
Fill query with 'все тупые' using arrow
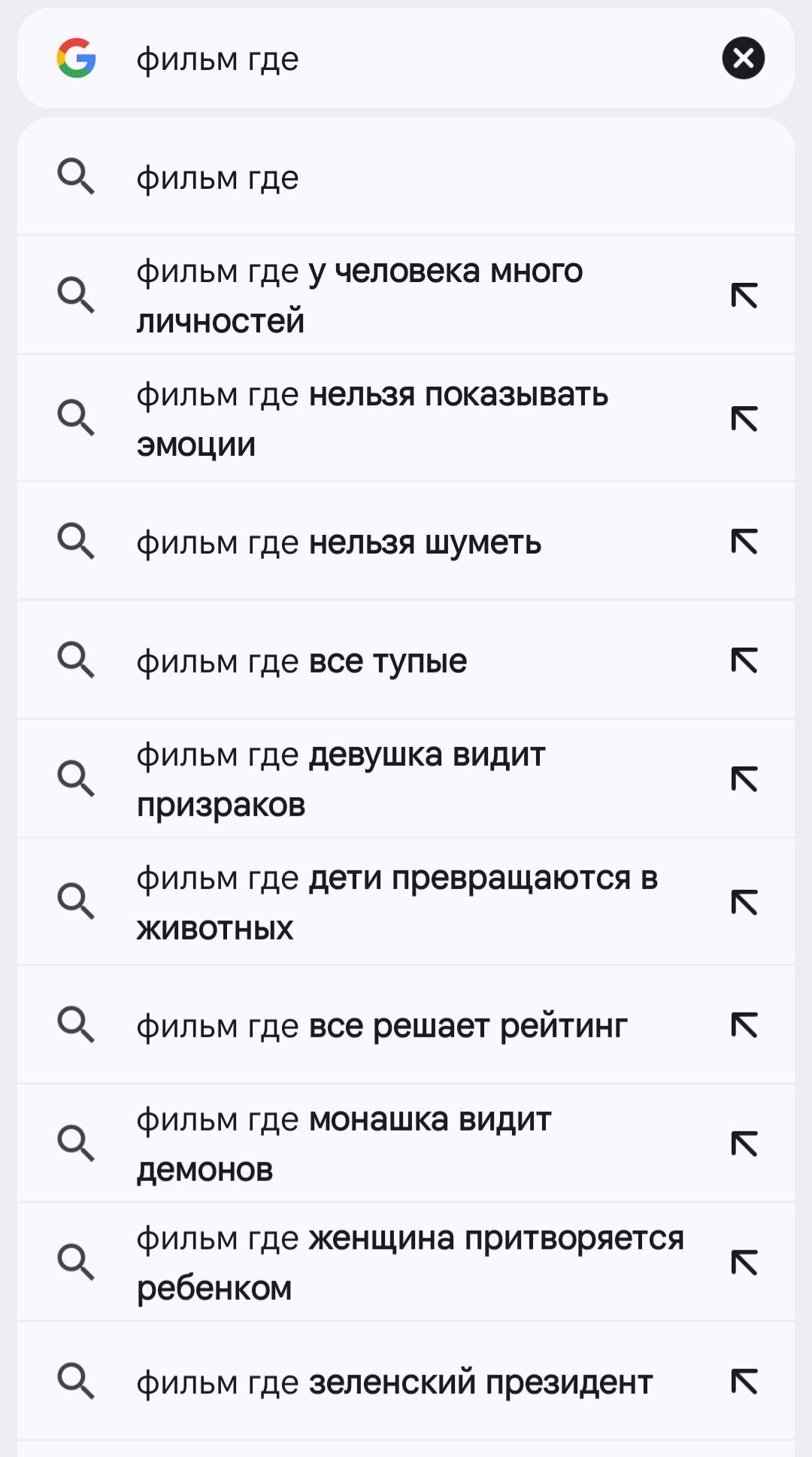click(x=744, y=660)
